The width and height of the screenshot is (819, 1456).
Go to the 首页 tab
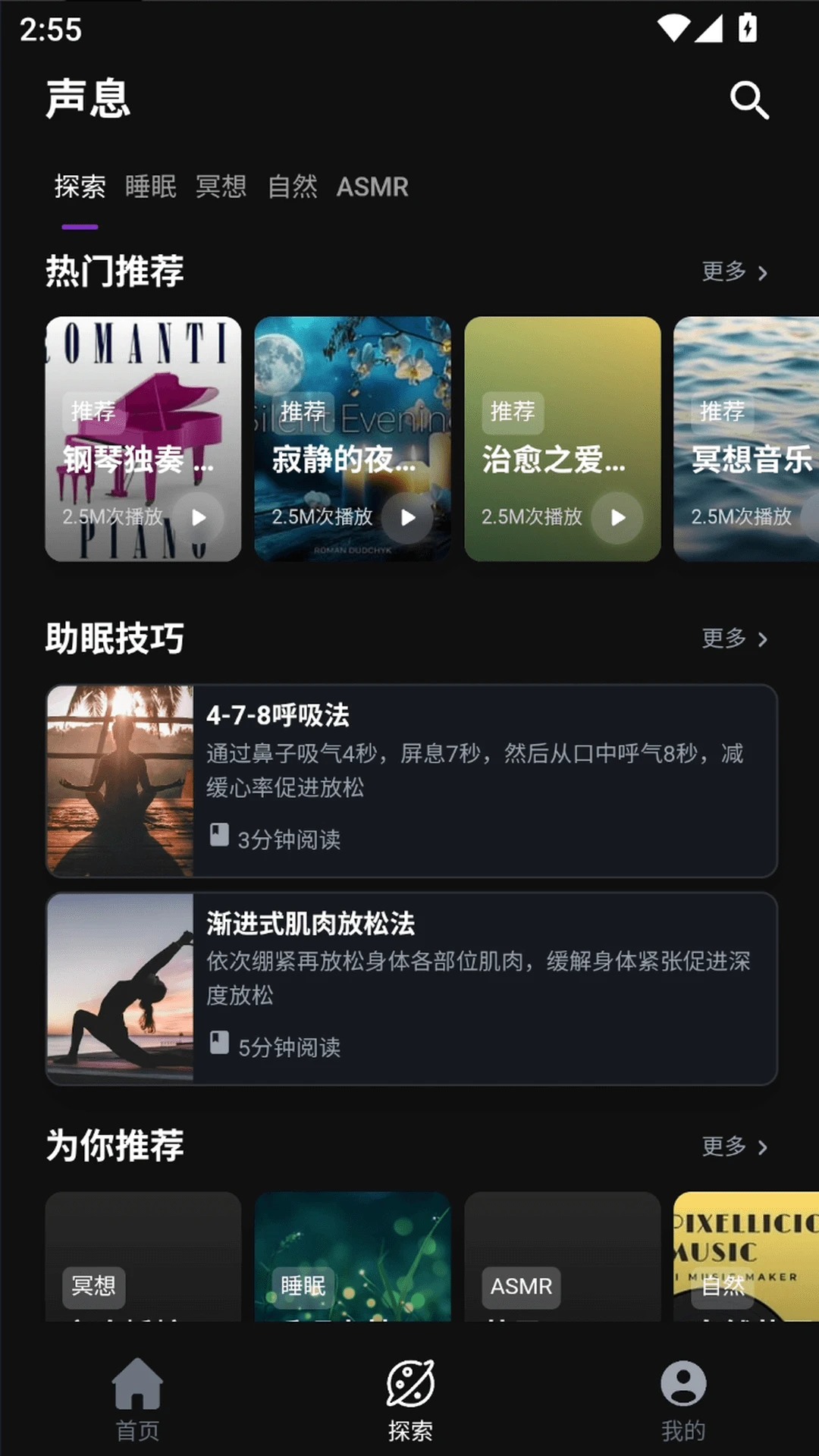point(137,1400)
